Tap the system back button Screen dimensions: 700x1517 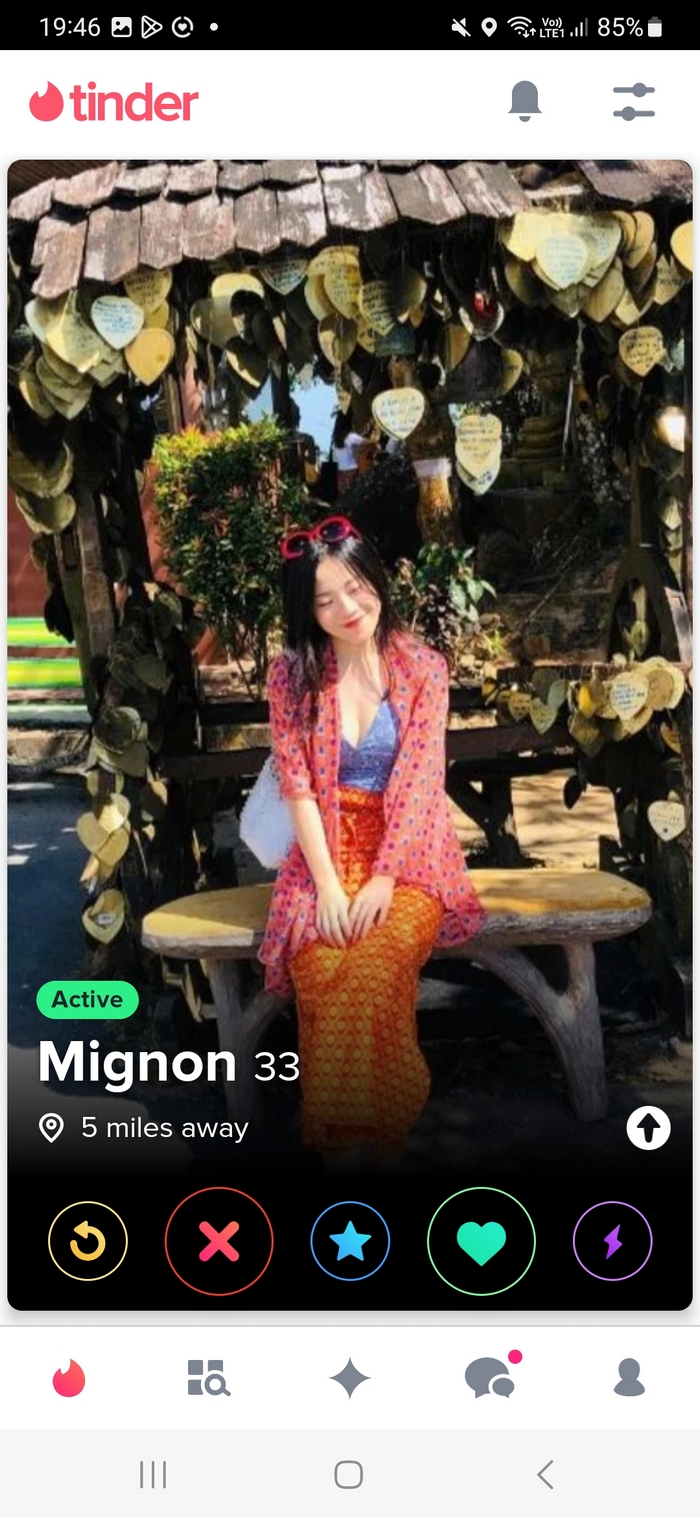click(545, 1474)
